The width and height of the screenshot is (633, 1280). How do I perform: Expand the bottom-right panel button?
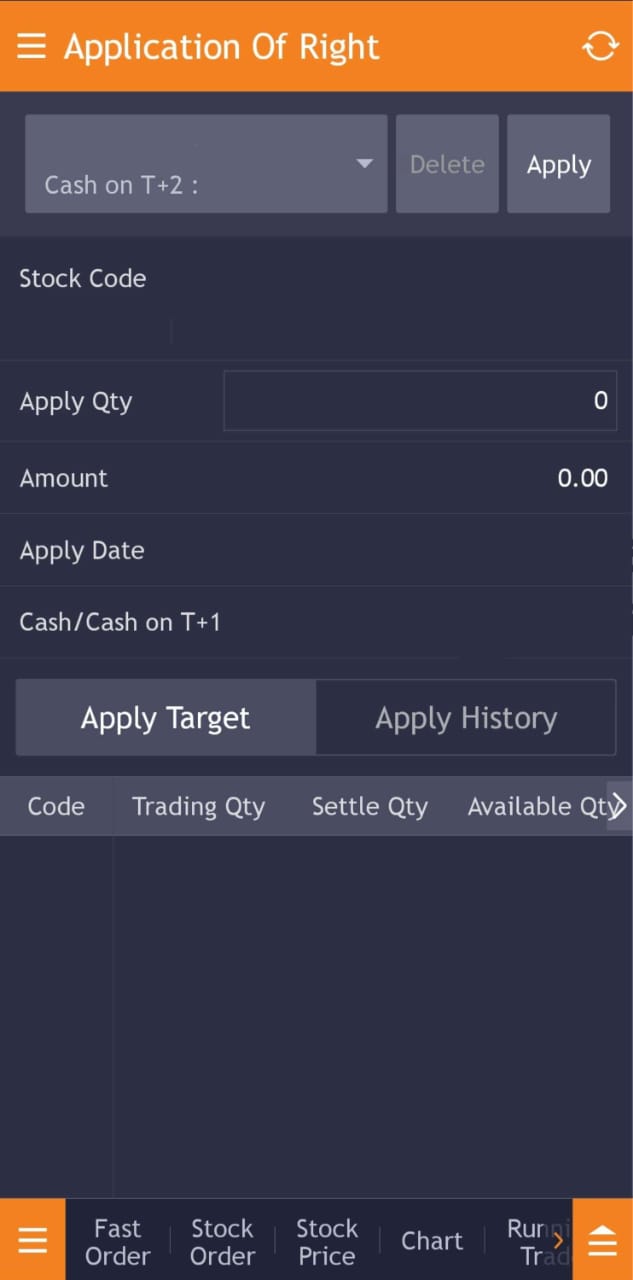click(x=602, y=1241)
